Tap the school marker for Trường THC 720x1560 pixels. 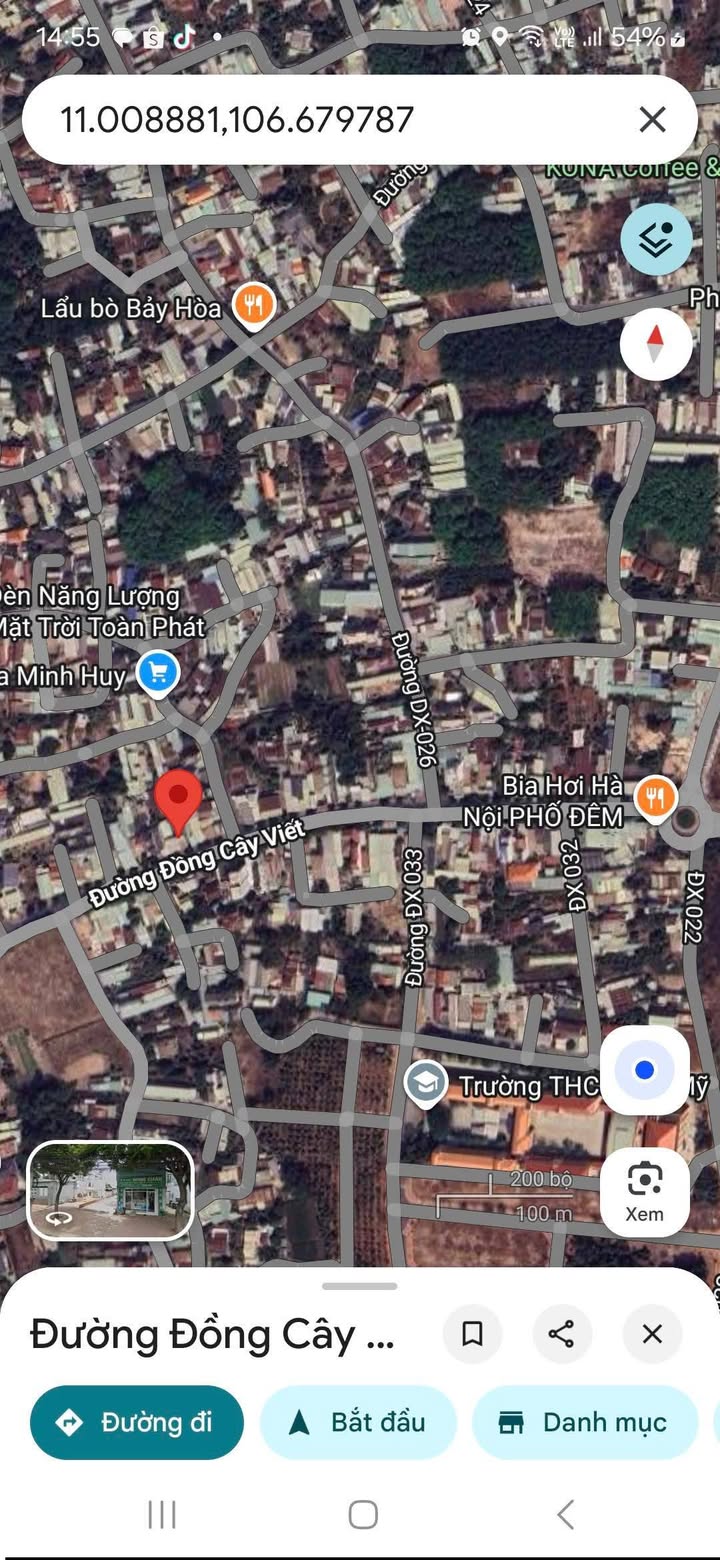point(426,1084)
